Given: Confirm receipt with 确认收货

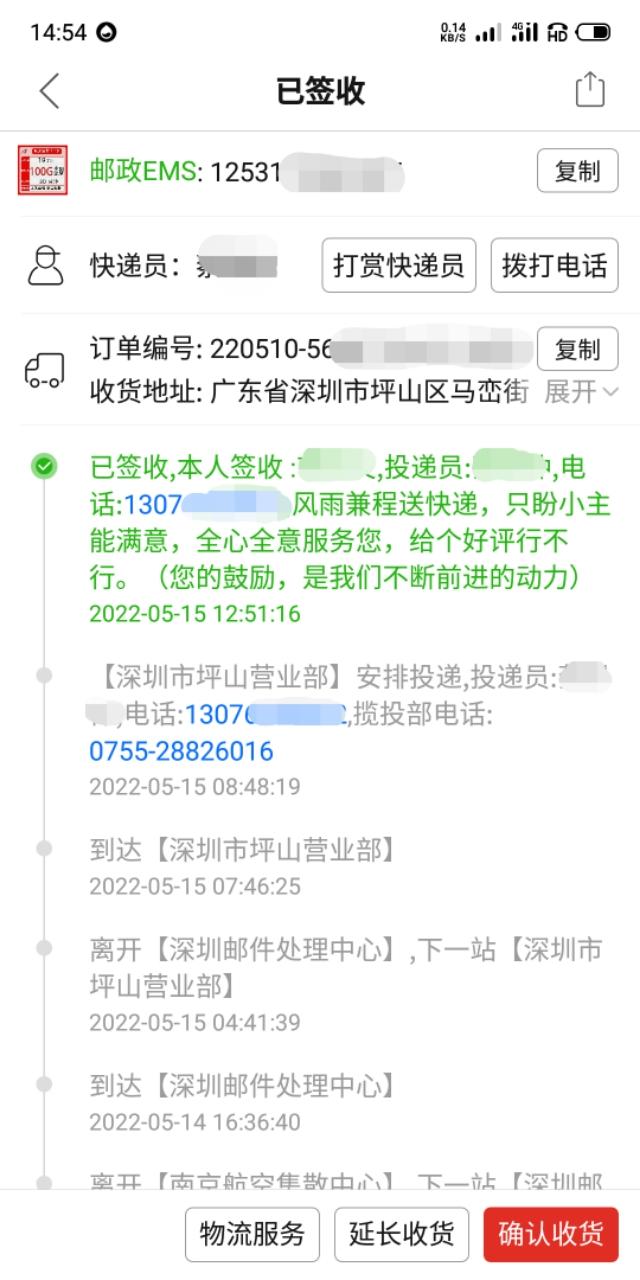Looking at the screenshot, I should (x=551, y=1234).
